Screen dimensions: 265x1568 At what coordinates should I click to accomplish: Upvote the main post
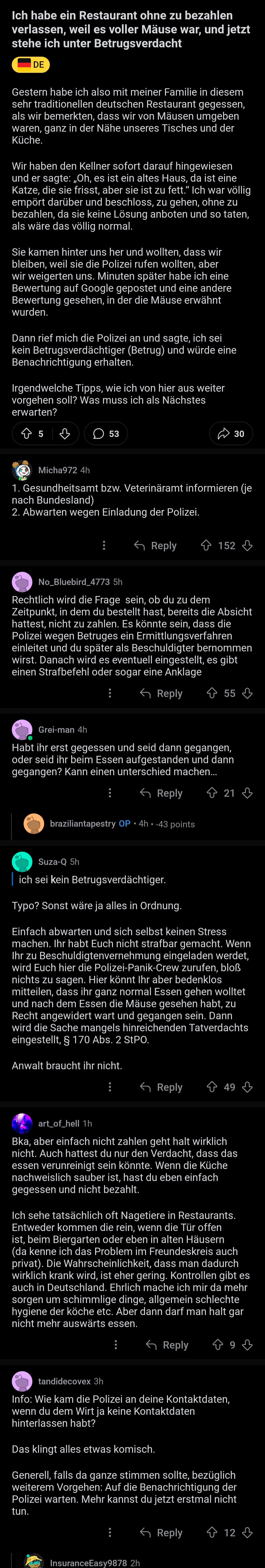27,433
